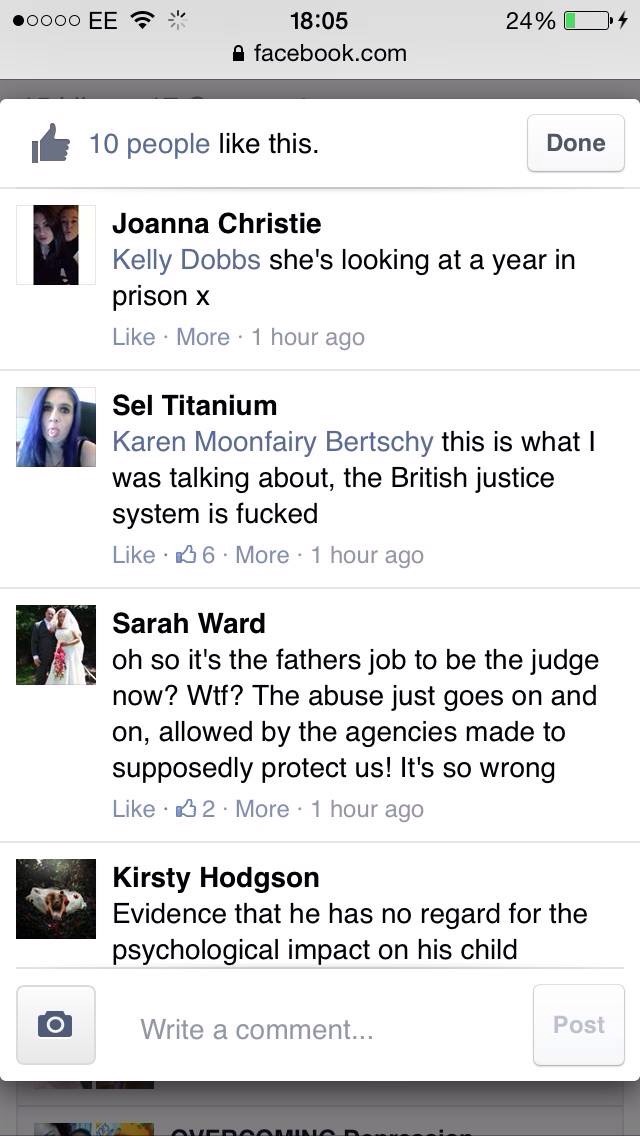Image resolution: width=640 pixels, height=1136 pixels.
Task: Open the "10 people" likes link
Action: [149, 144]
